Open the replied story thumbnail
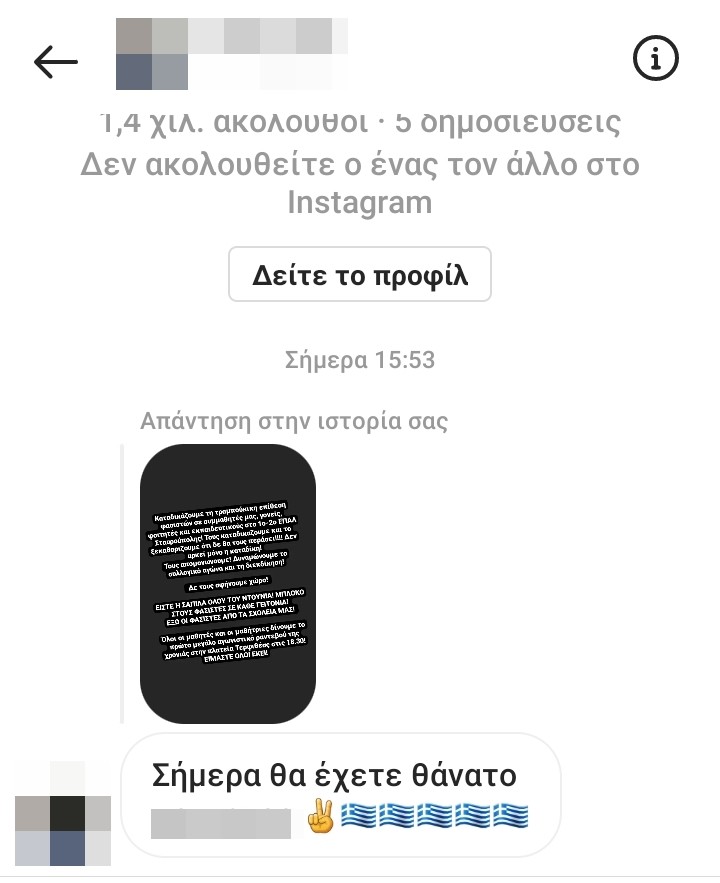This screenshot has width=720, height=883. pos(228,583)
